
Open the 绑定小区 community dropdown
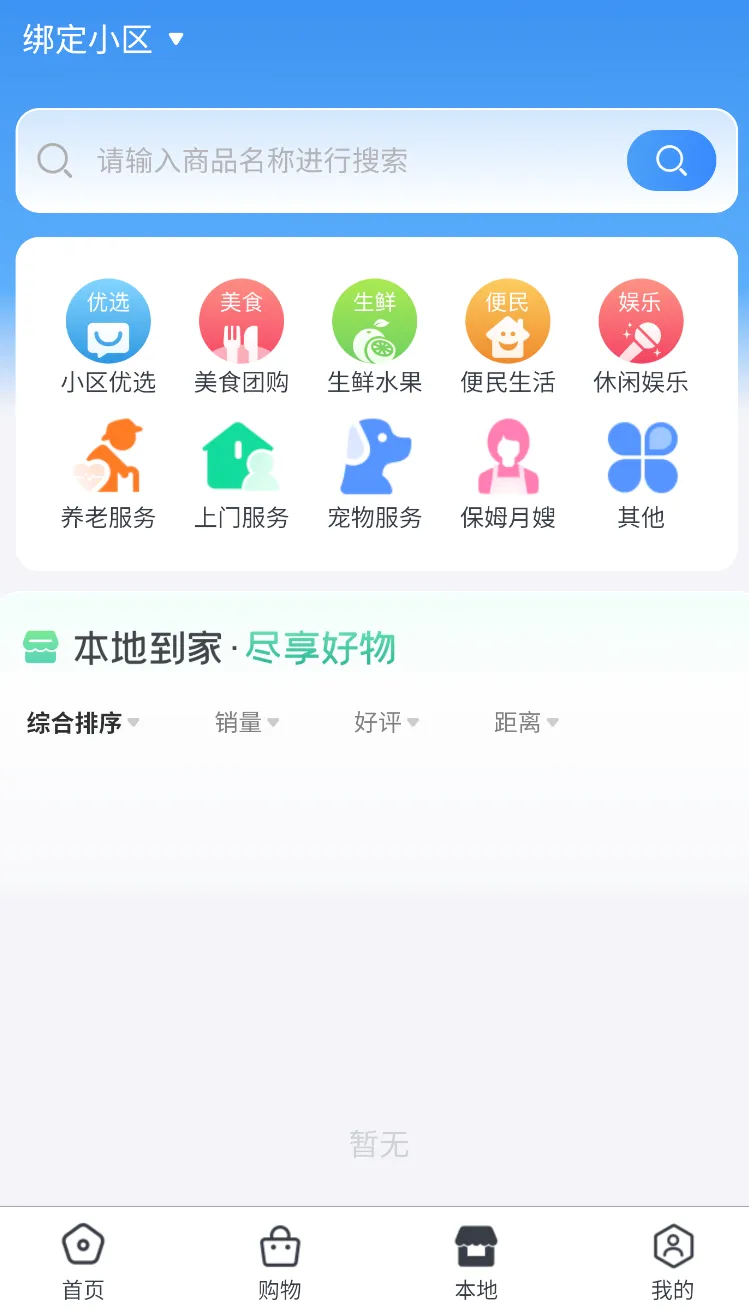pyautogui.click(x=103, y=39)
